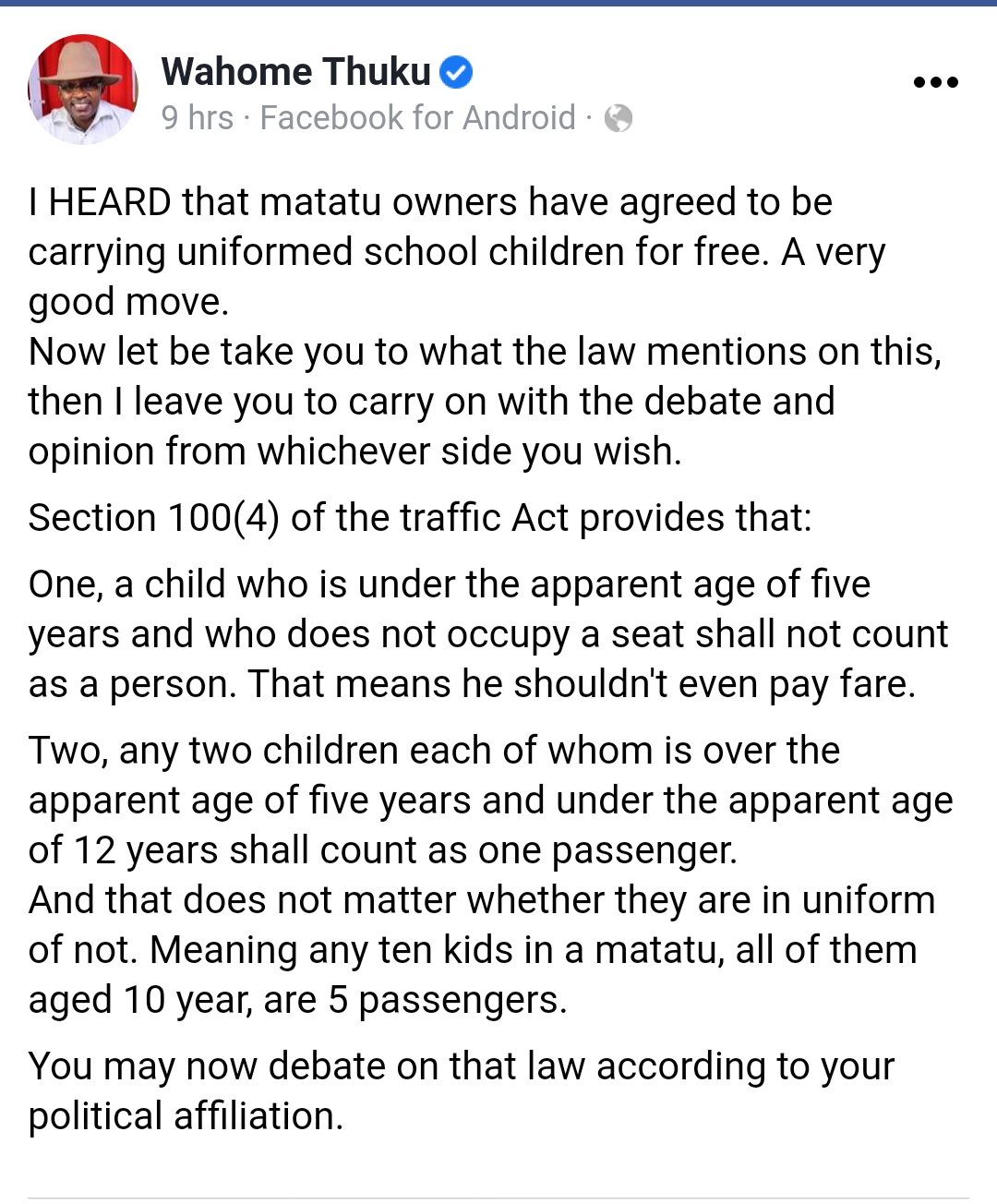Tap the public audience globe icon
Viewport: 997px width, 1204px height.
coord(618,118)
